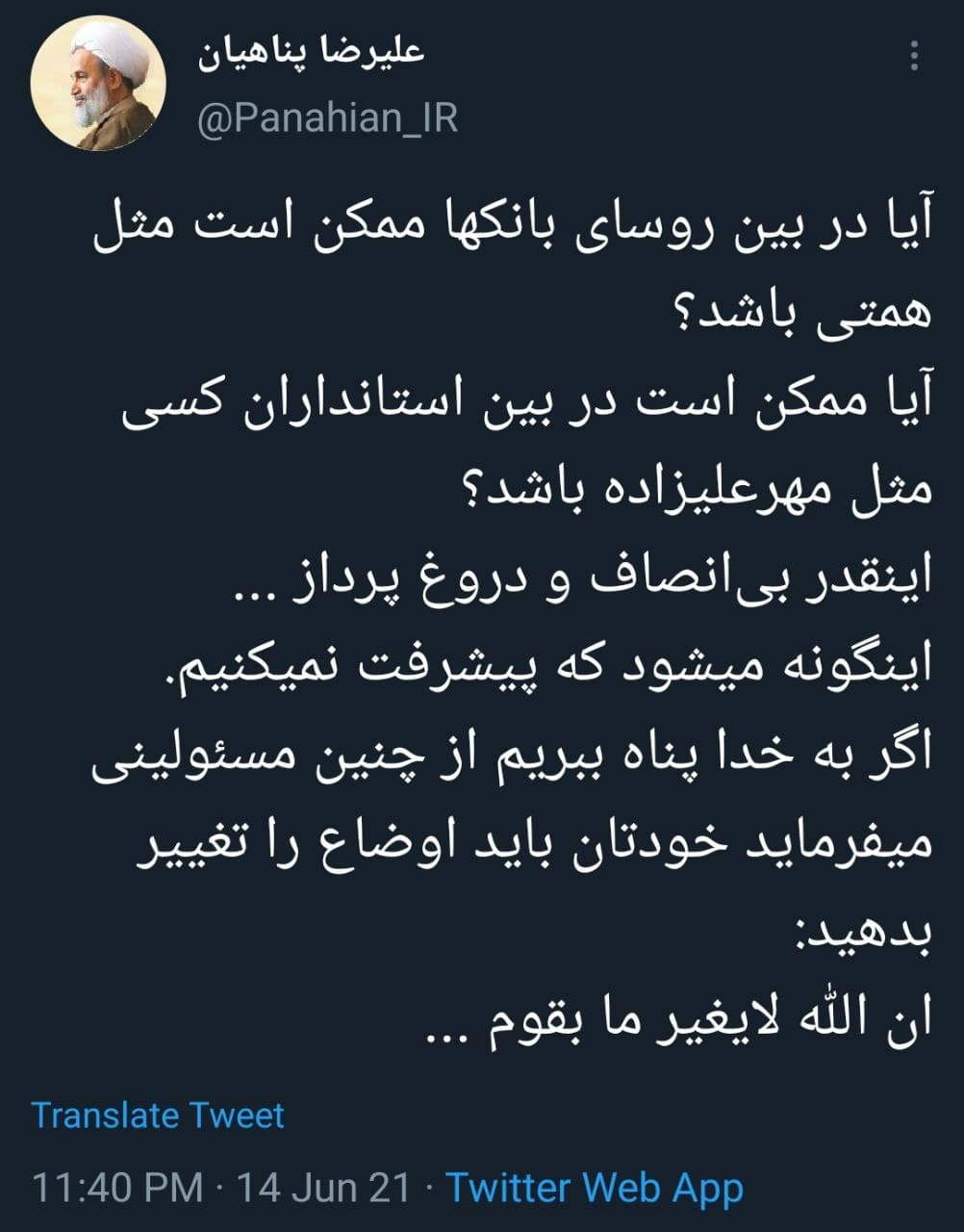964x1232 pixels.
Task: Tap Translate Tweet
Action: (x=158, y=1115)
